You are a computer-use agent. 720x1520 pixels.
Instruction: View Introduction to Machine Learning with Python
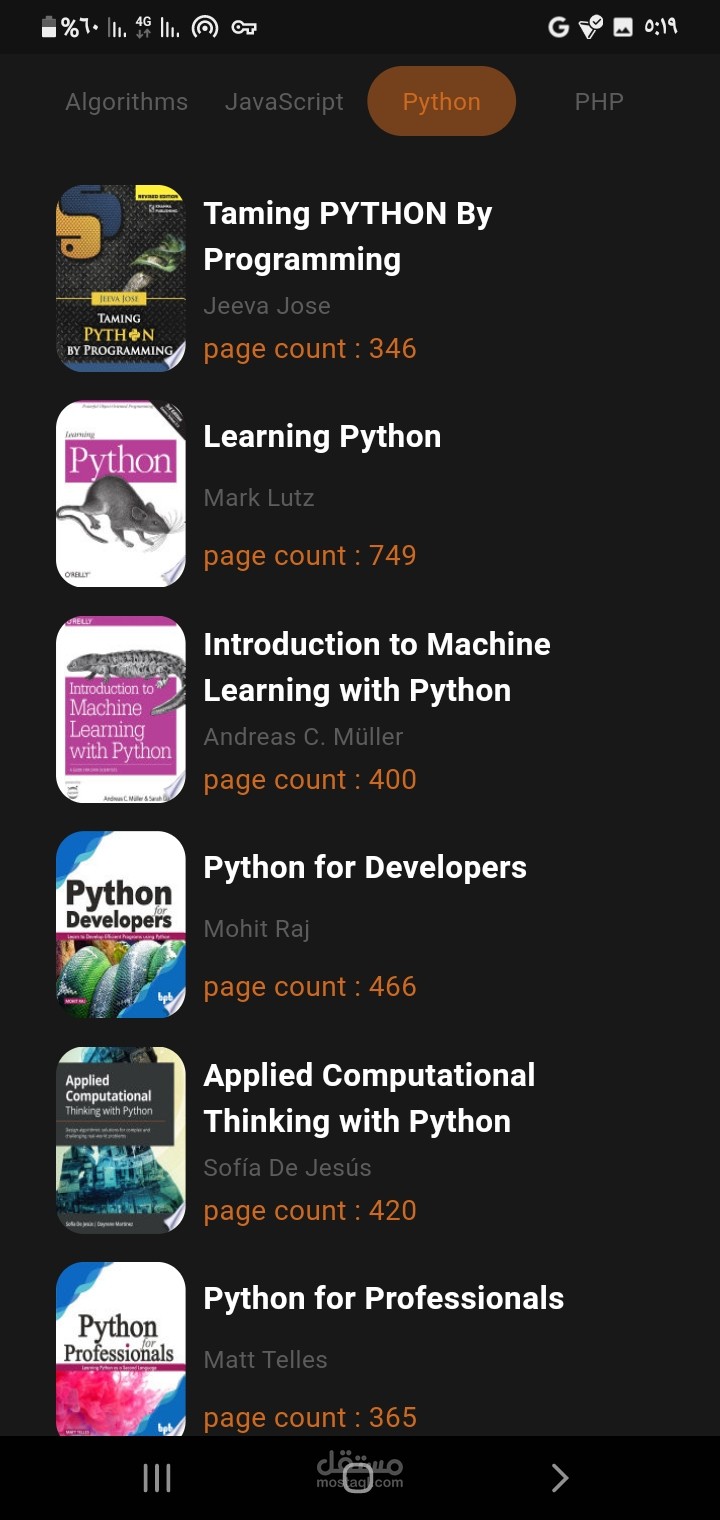(x=376, y=667)
